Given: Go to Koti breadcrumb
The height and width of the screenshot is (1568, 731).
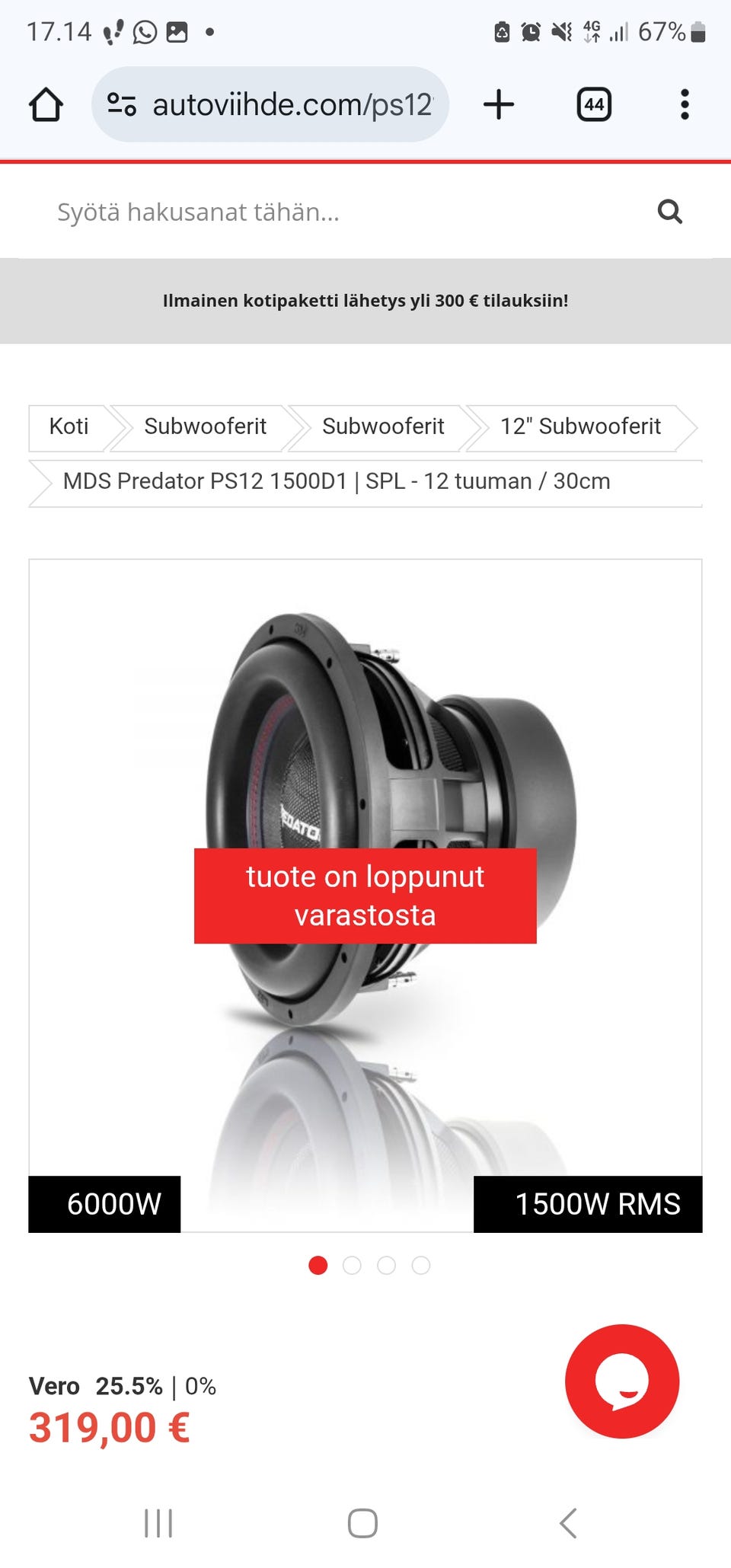Looking at the screenshot, I should (69, 426).
